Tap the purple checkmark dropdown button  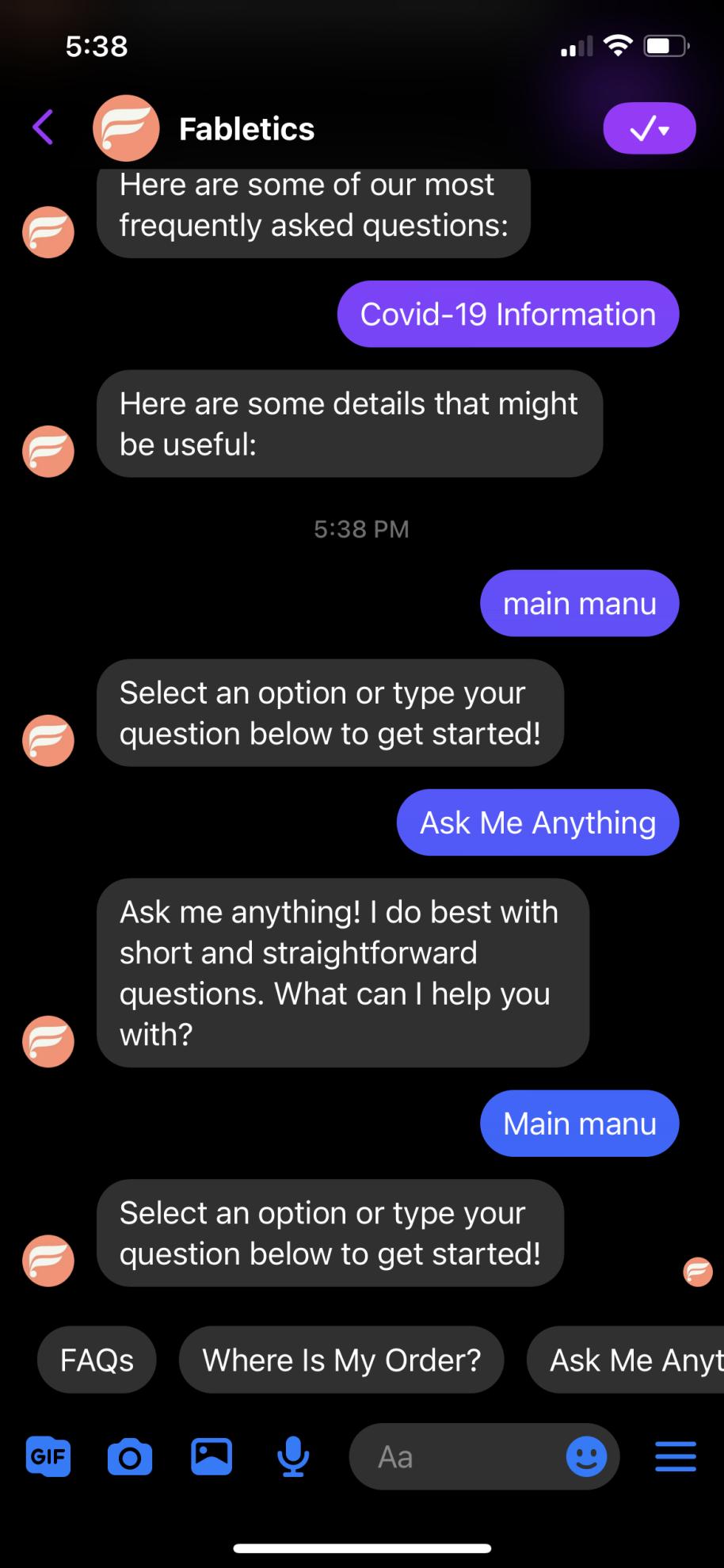649,128
